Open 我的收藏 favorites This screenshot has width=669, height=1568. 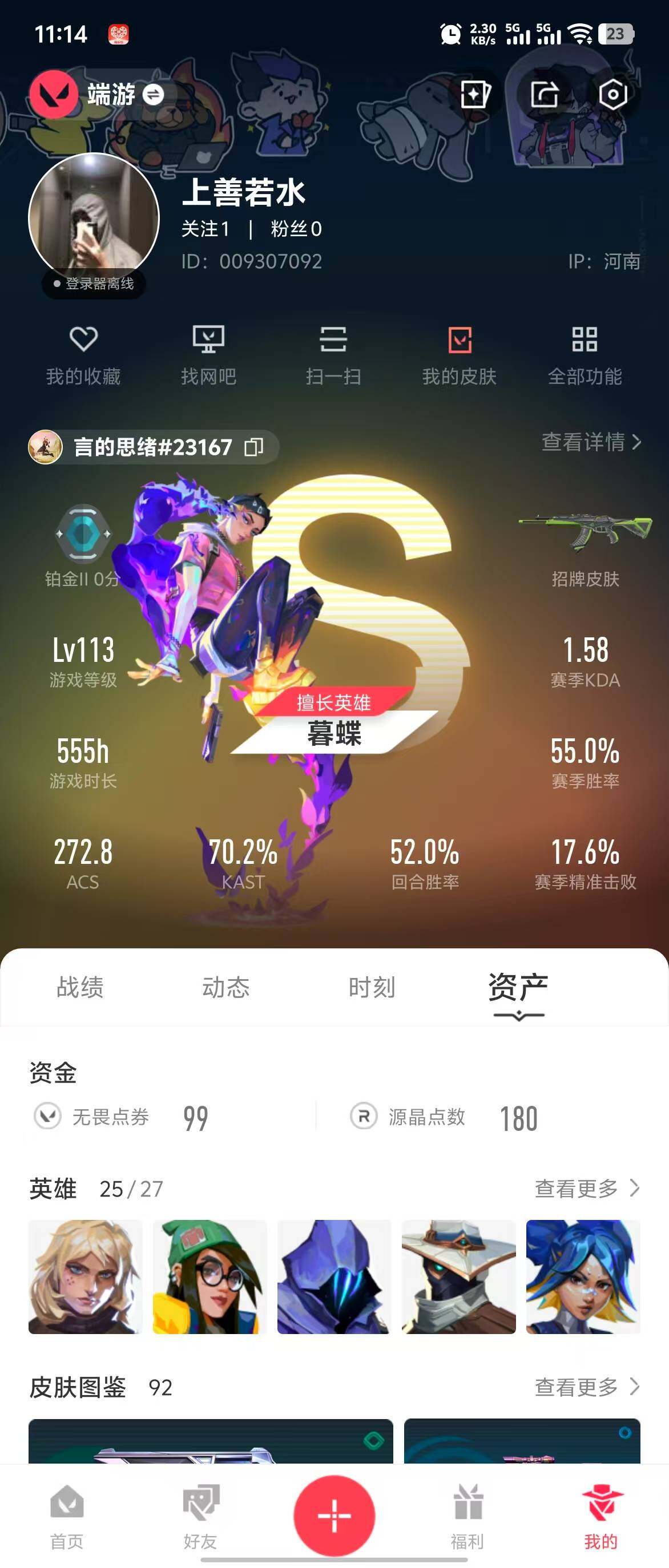pyautogui.click(x=83, y=355)
